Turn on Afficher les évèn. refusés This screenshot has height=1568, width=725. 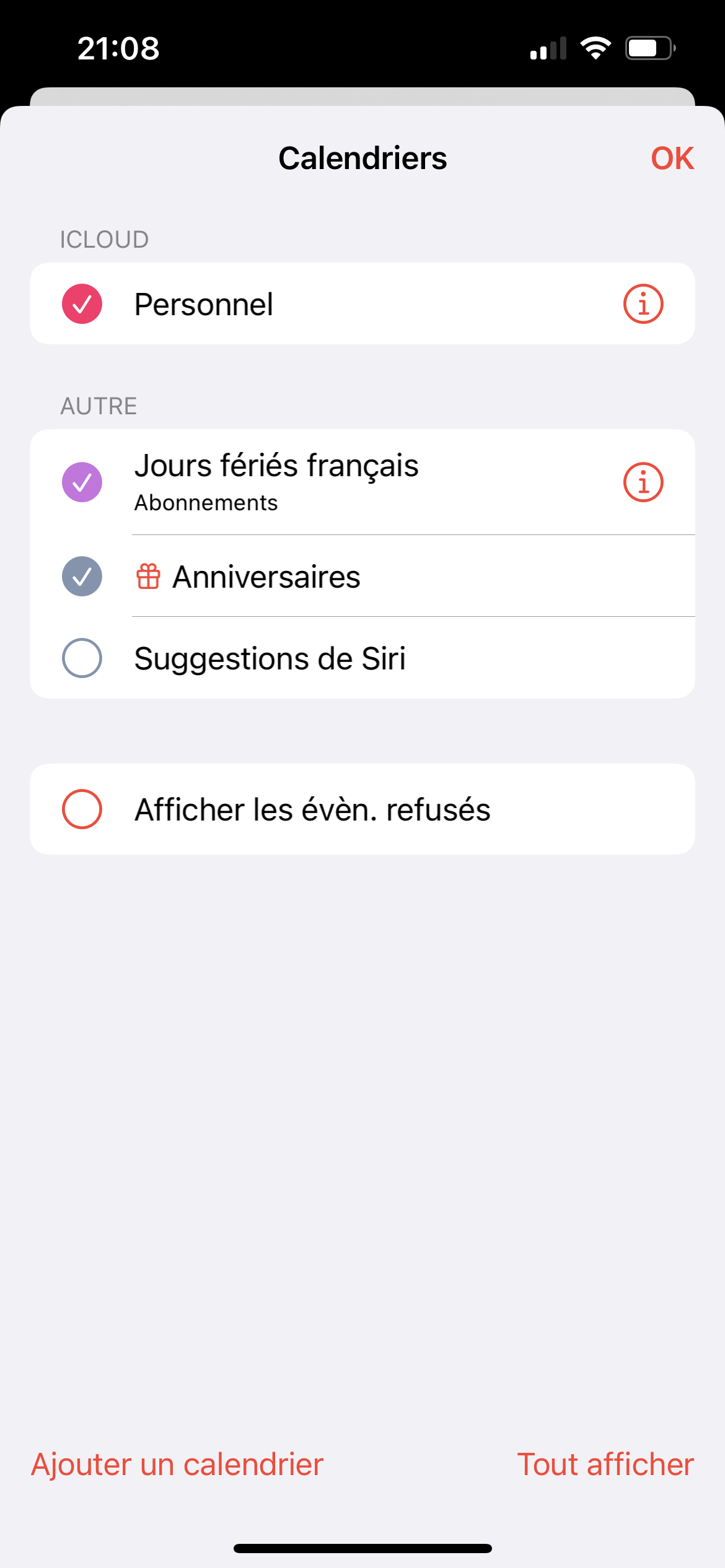82,809
